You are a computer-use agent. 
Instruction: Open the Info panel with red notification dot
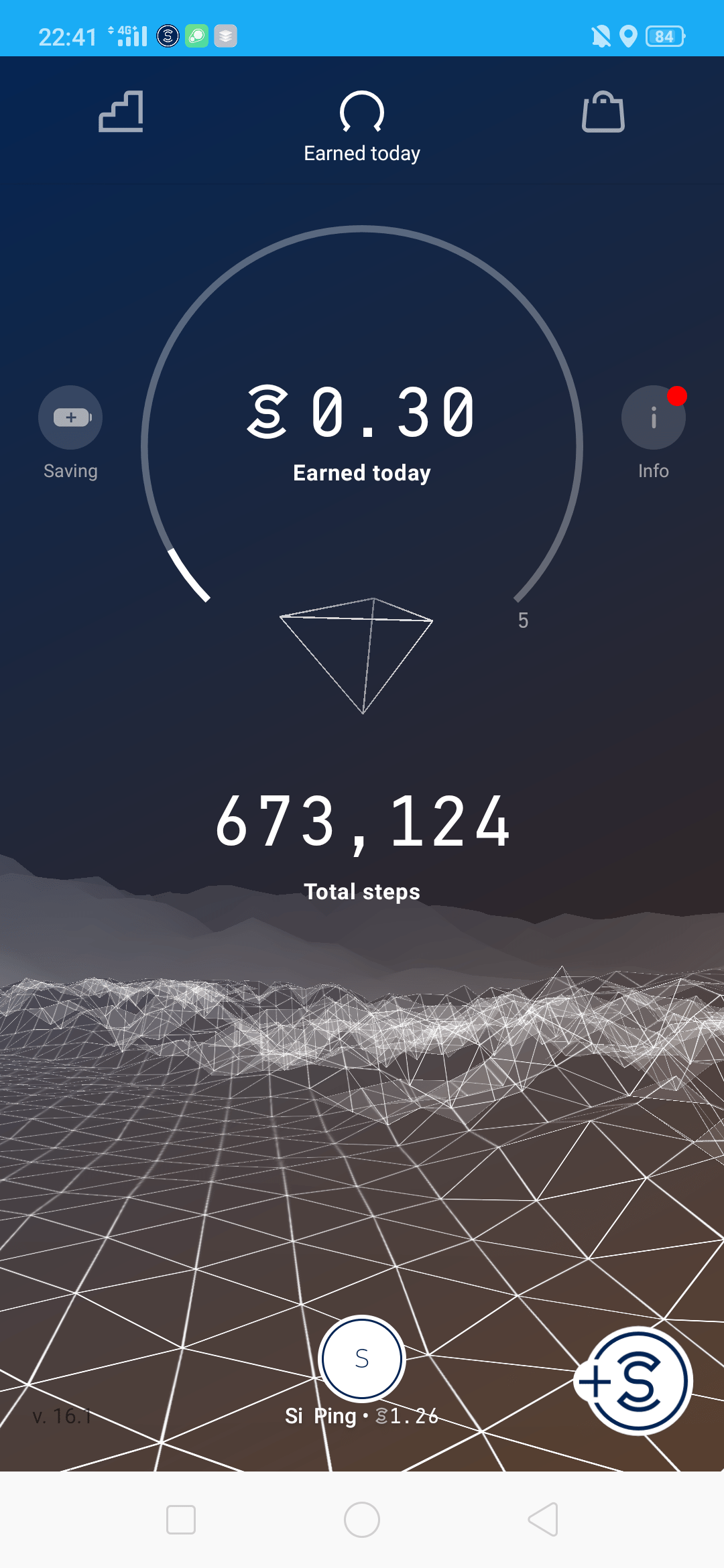click(653, 417)
